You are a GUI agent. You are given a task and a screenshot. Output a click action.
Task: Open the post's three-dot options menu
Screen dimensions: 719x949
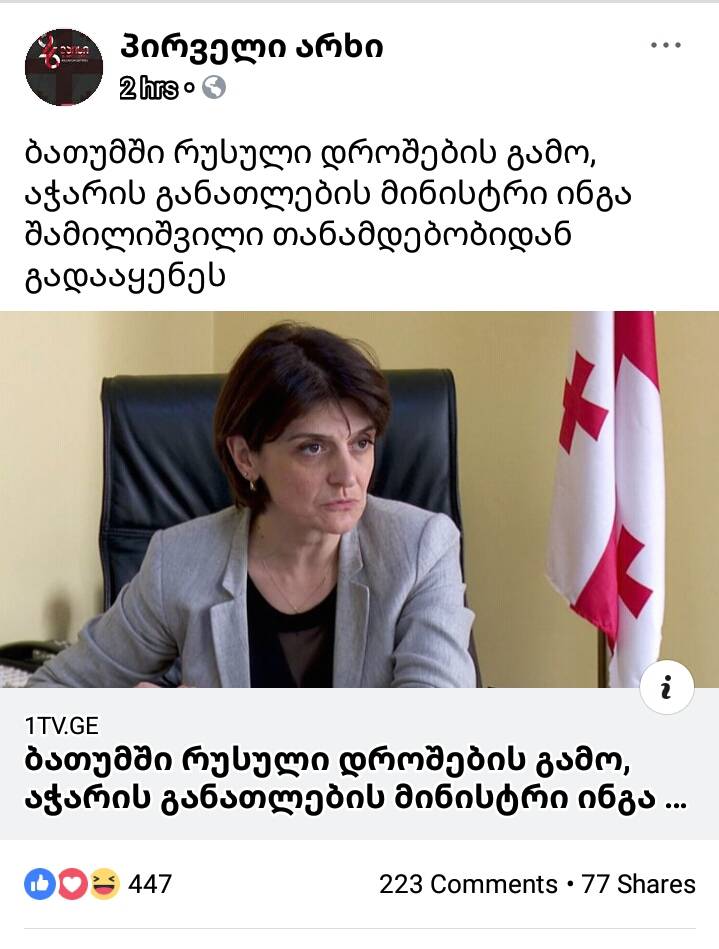coord(666,46)
